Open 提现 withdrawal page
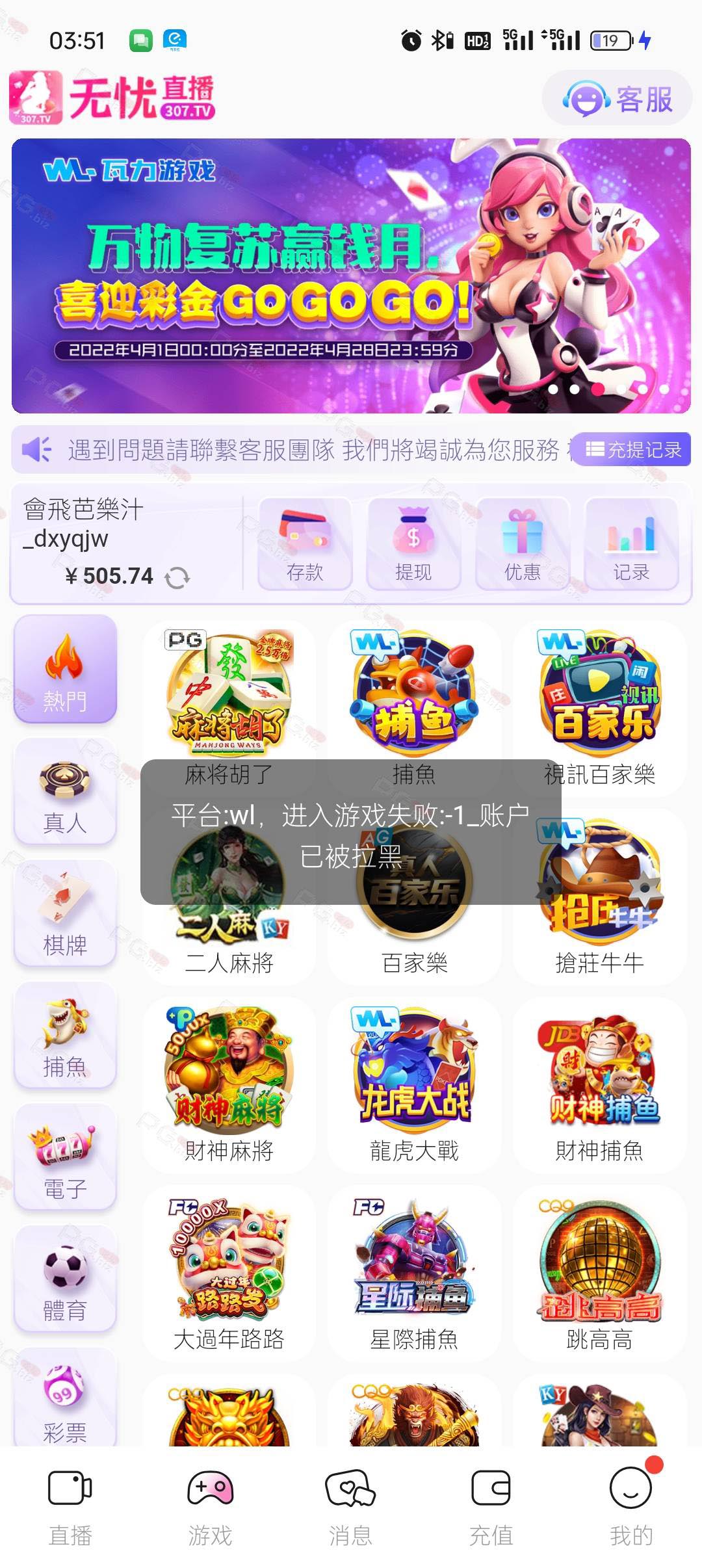The width and height of the screenshot is (702, 1568). coord(413,543)
